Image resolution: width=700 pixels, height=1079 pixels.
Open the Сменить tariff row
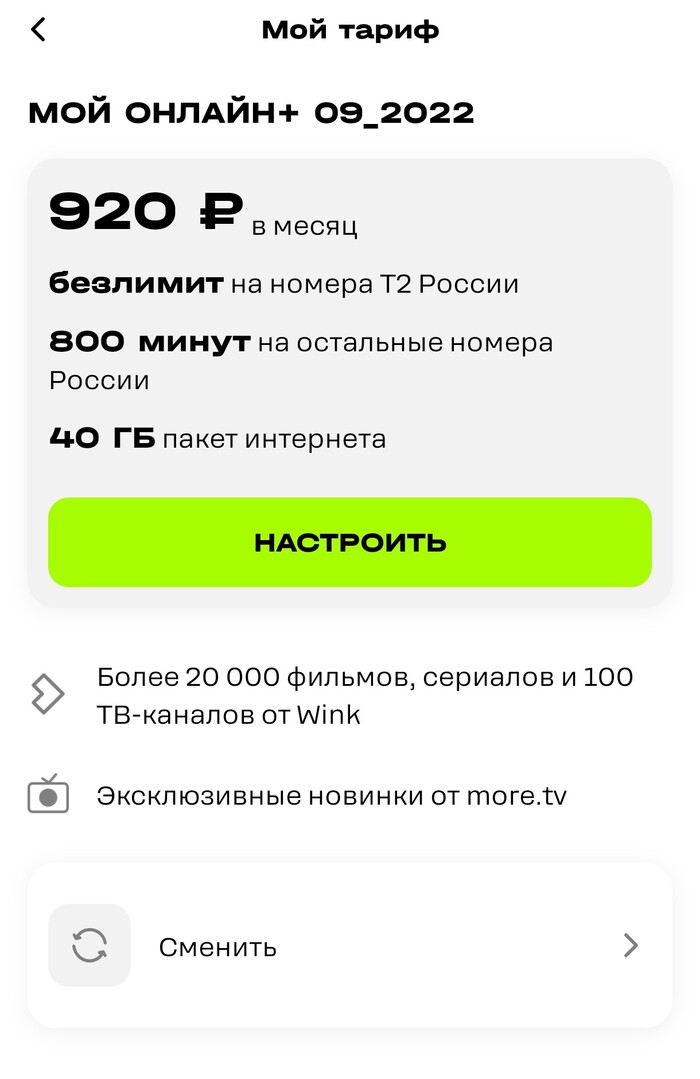(350, 945)
